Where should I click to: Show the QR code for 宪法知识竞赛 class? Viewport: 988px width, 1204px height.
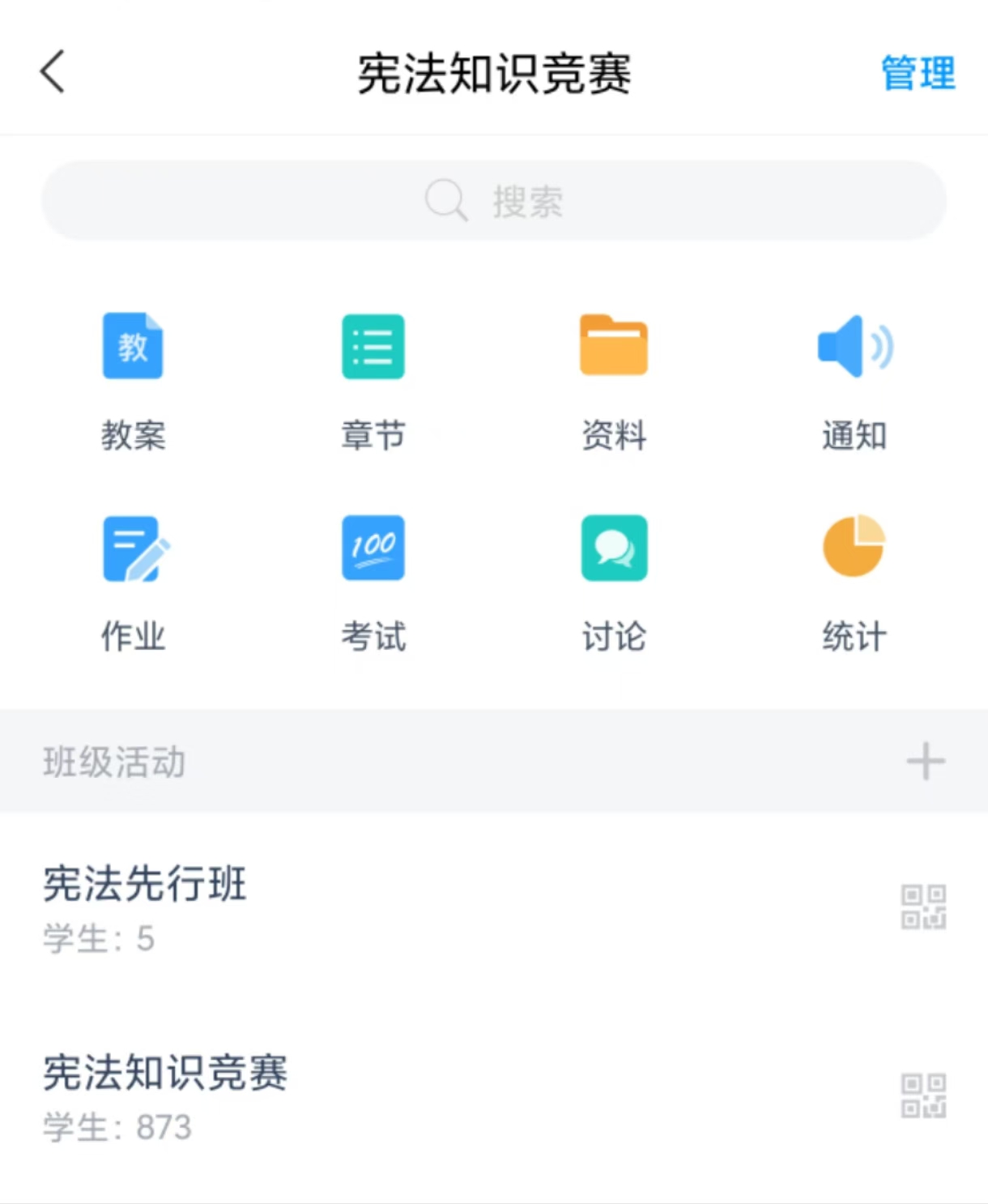click(923, 1096)
